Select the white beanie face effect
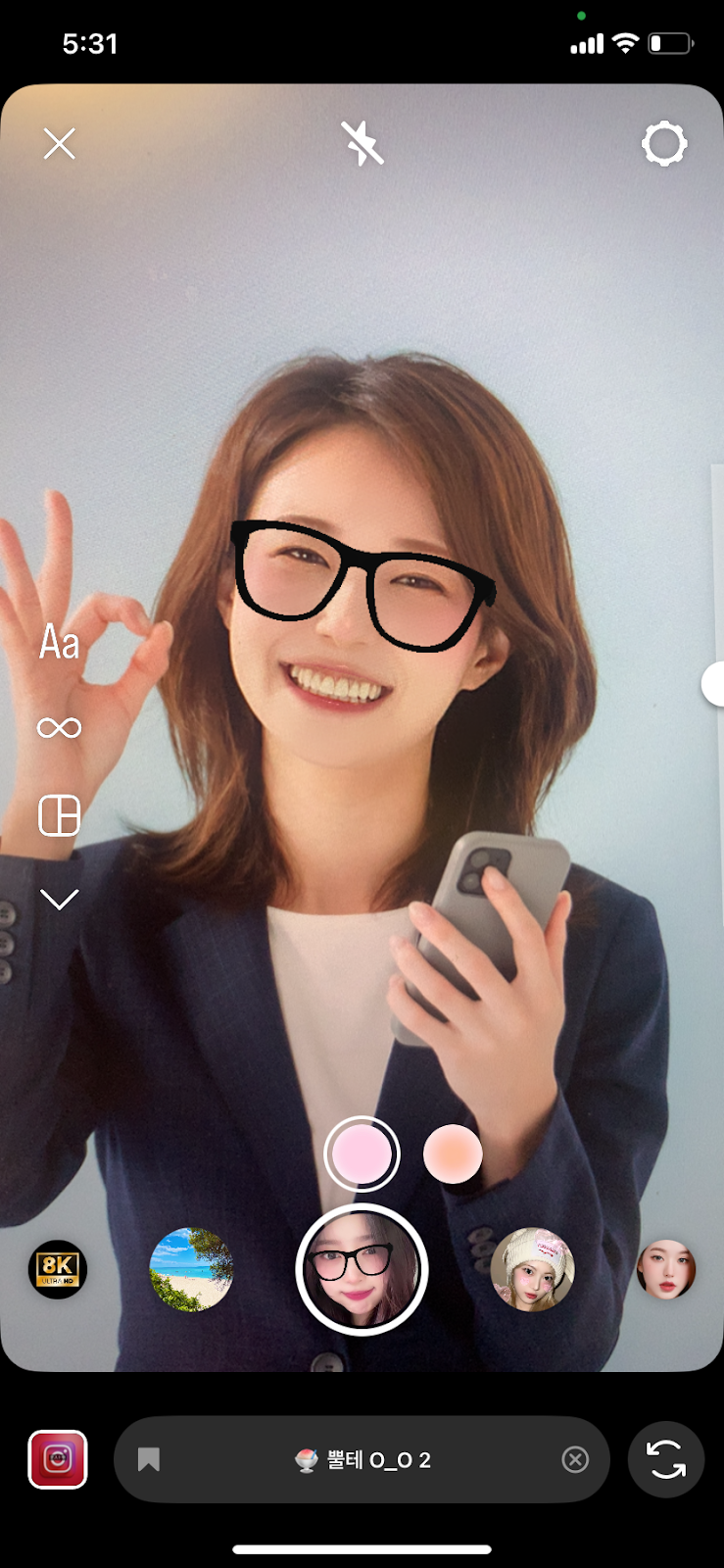Image resolution: width=724 pixels, height=1568 pixels. click(532, 1269)
